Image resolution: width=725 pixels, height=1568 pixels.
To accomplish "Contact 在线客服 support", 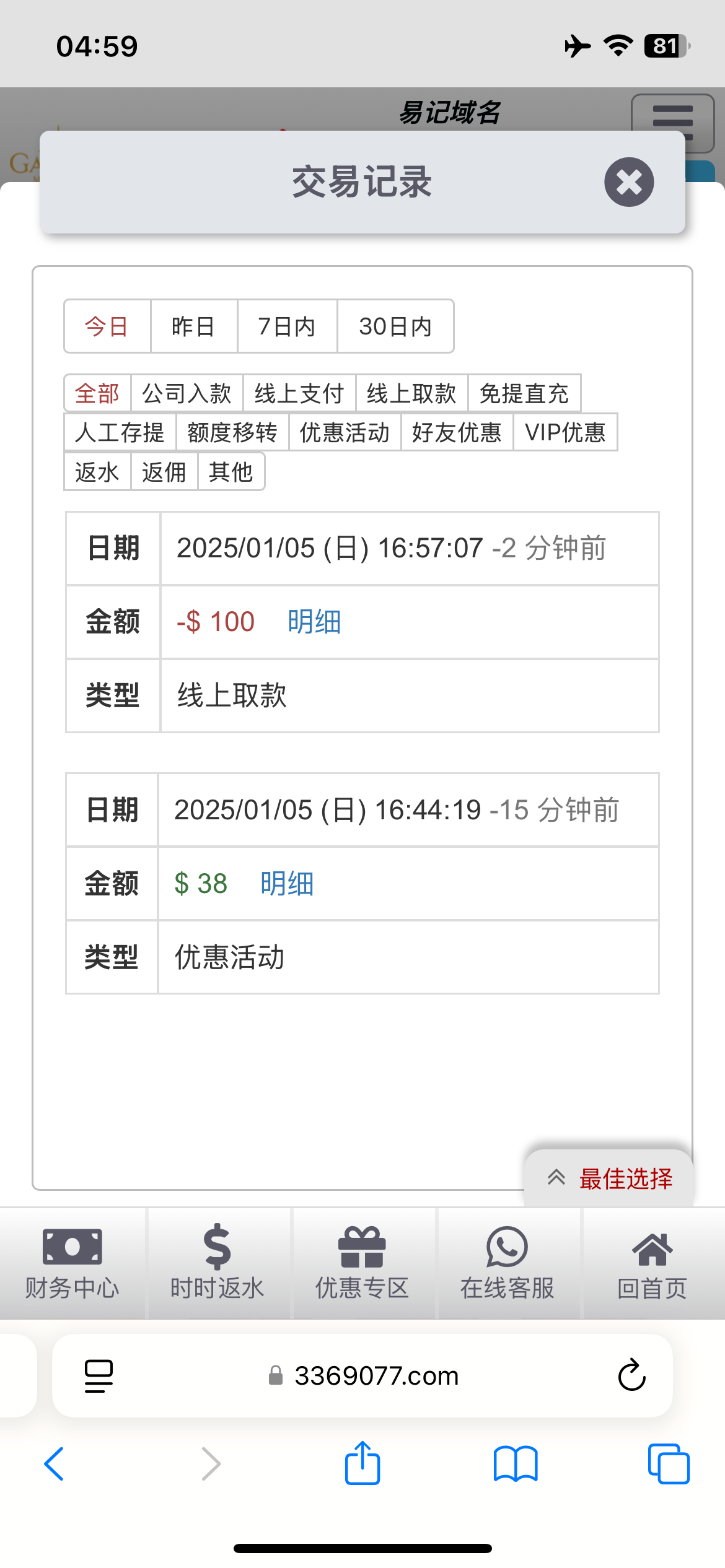I will 507,1263.
